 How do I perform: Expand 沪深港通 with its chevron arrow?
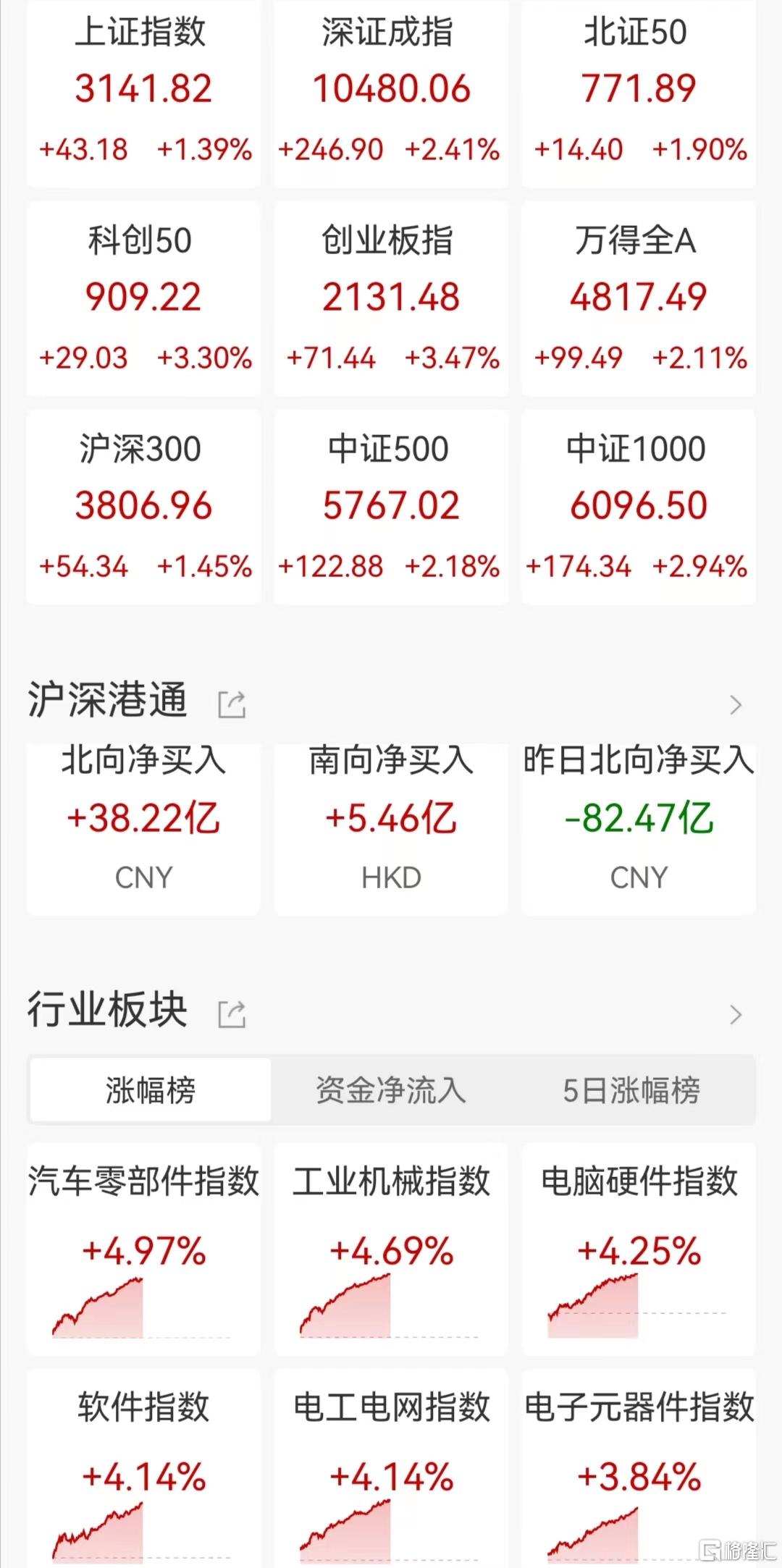pos(736,704)
